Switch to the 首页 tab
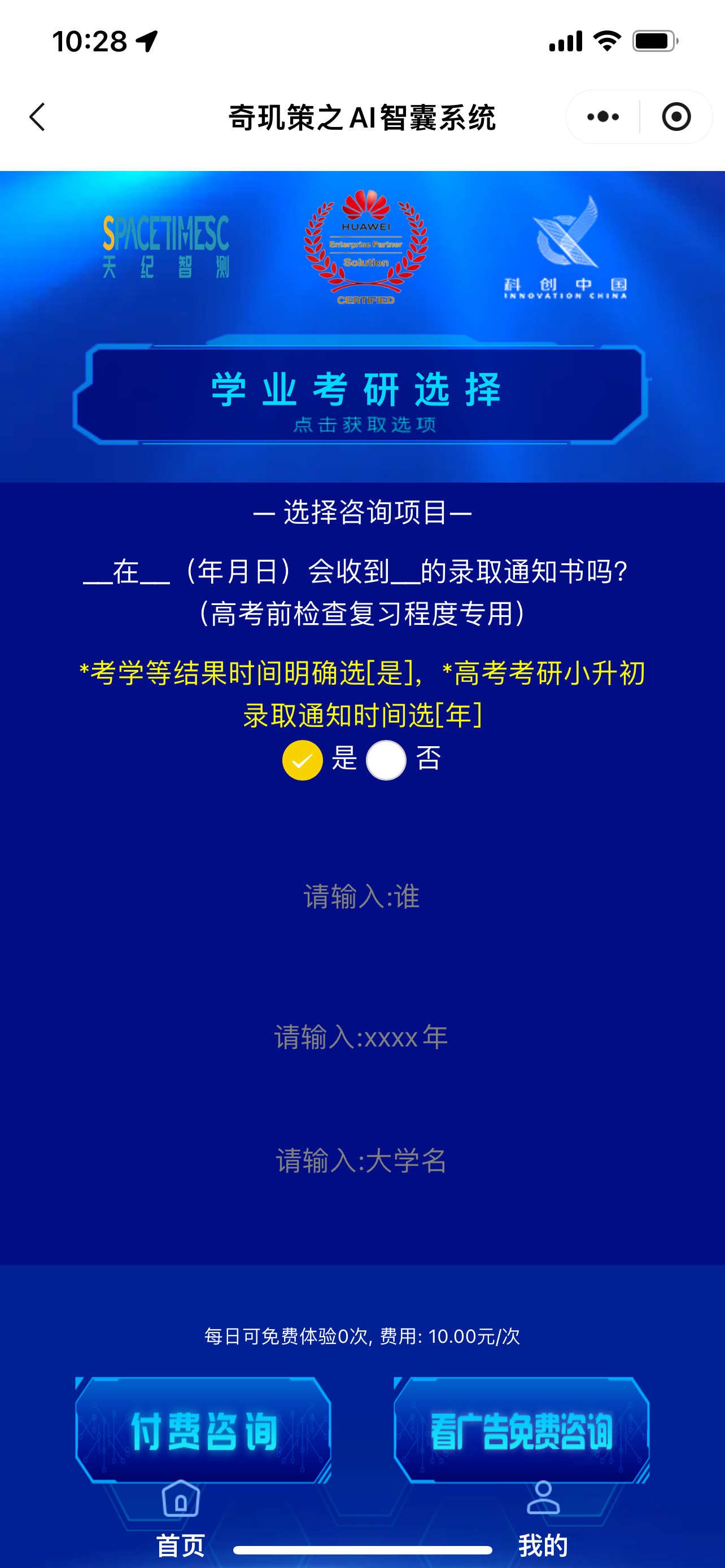Image resolution: width=725 pixels, height=1568 pixels. point(181,1517)
